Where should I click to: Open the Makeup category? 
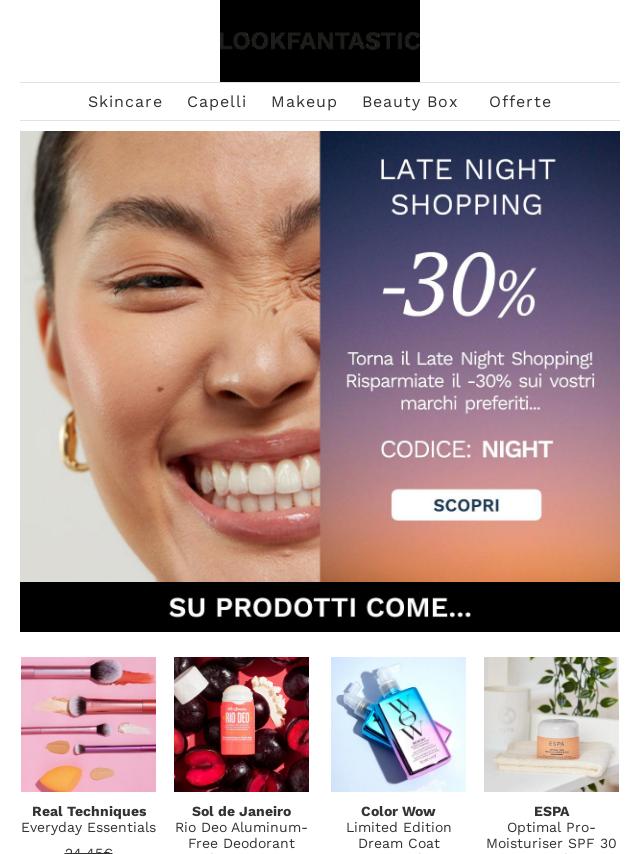click(304, 102)
